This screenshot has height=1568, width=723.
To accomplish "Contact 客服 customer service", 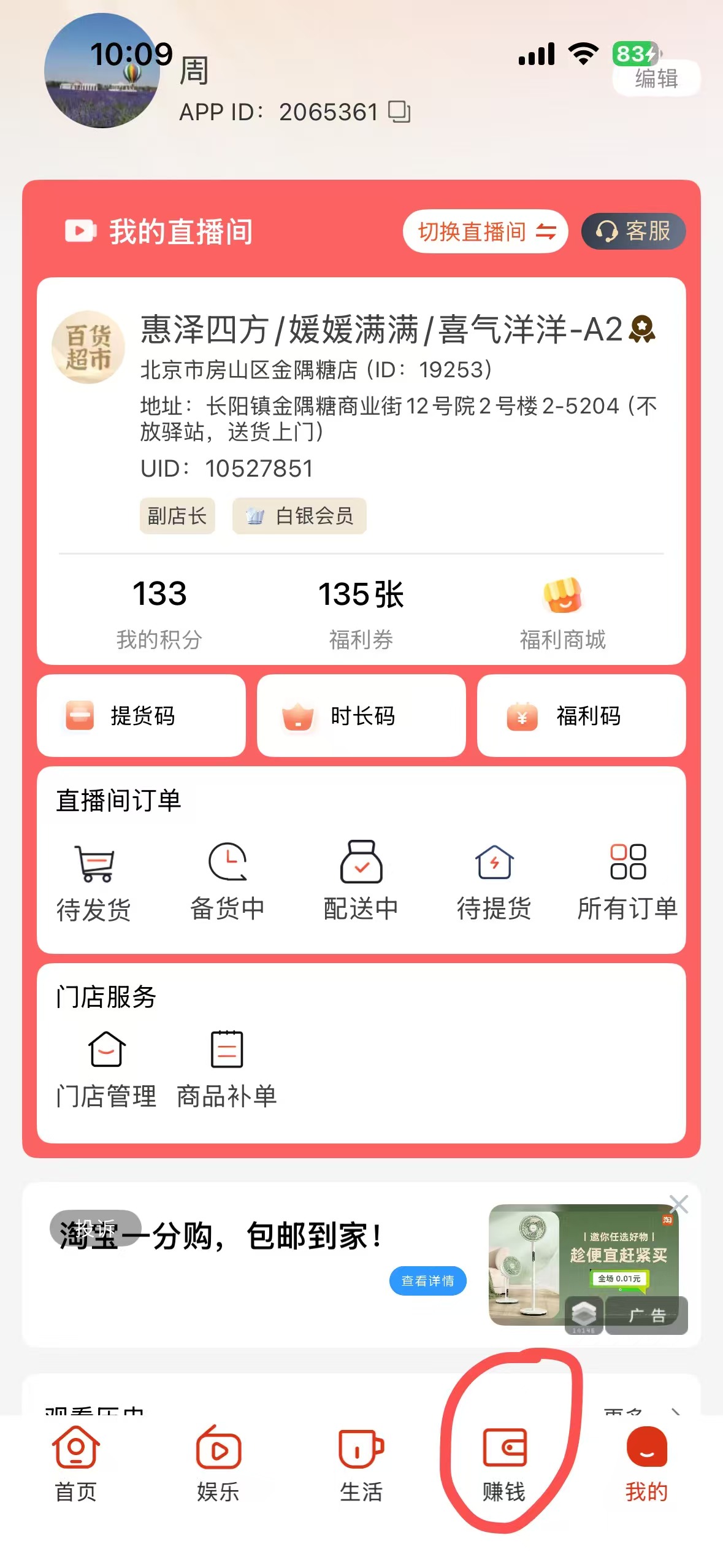I will (633, 231).
